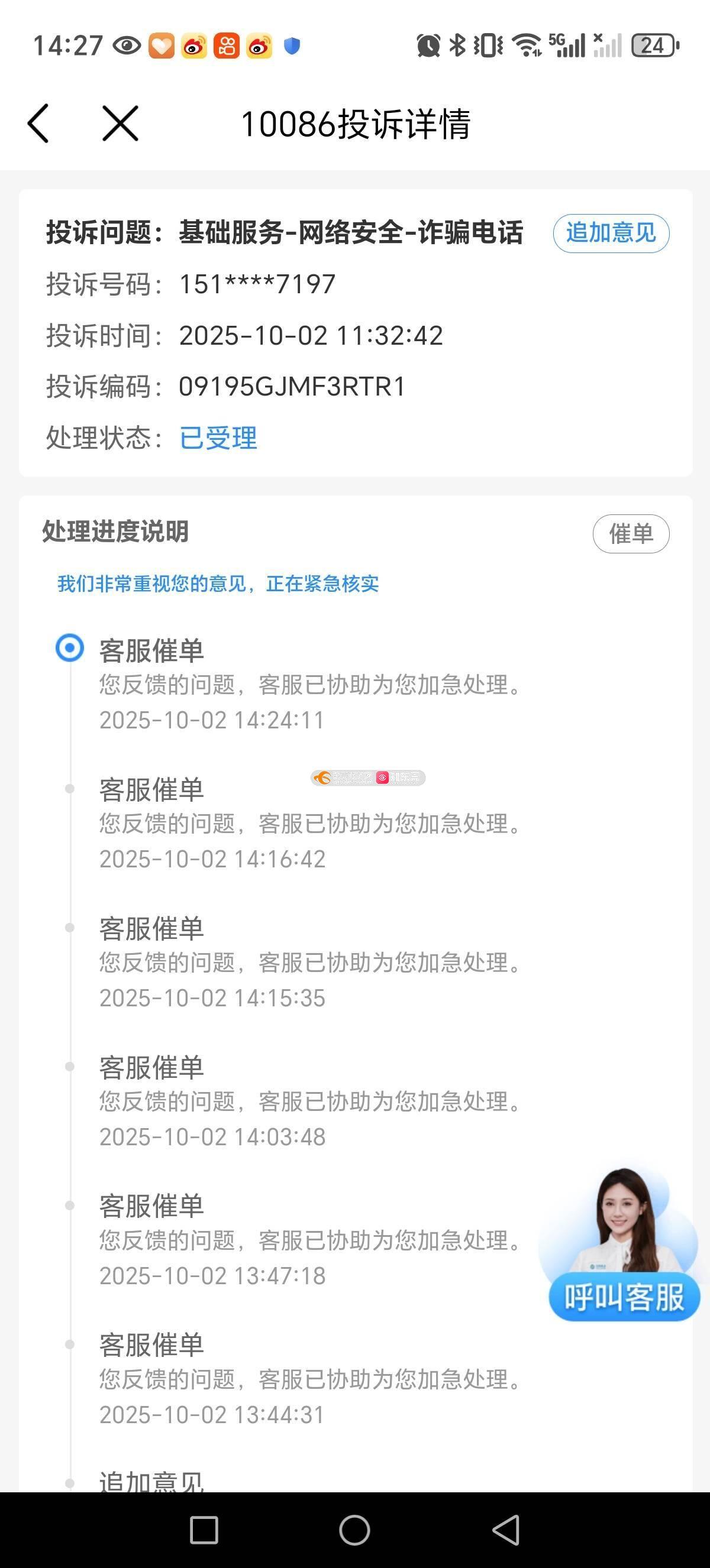Tap 催单 to expedite the complaint
This screenshot has width=710, height=1568.
tap(631, 534)
